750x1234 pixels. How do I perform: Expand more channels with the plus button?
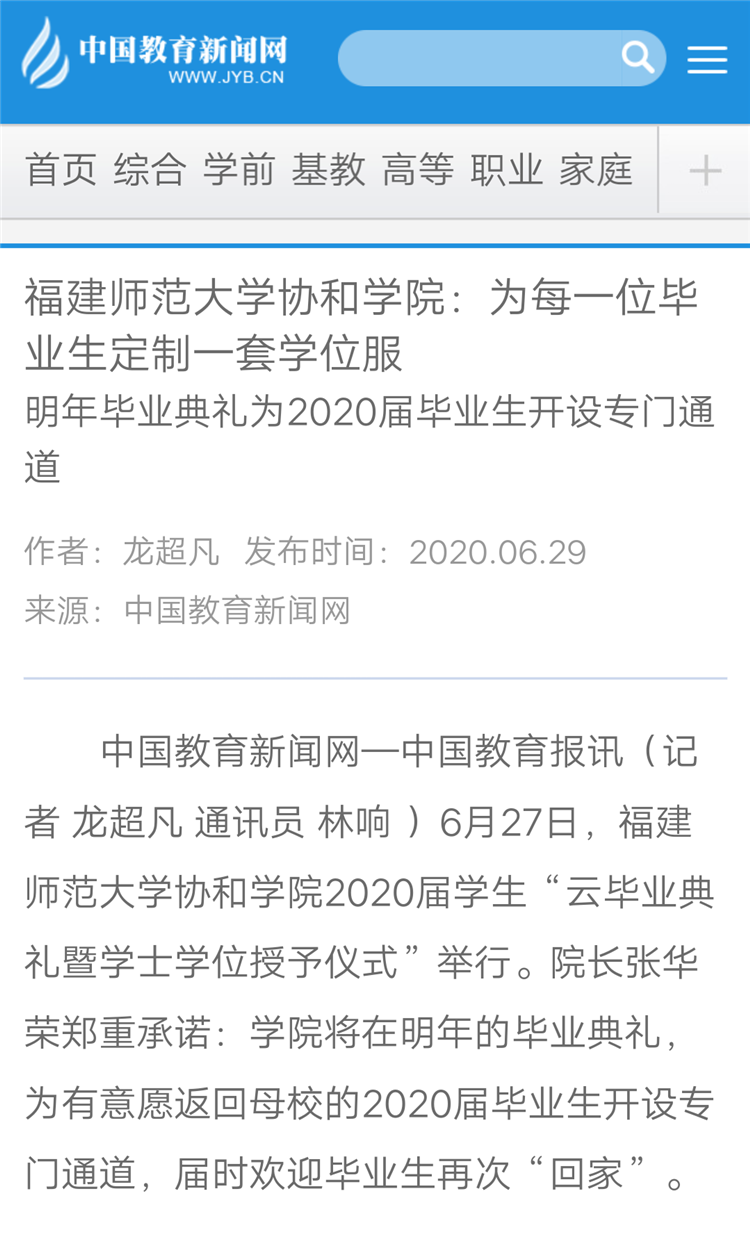click(705, 170)
